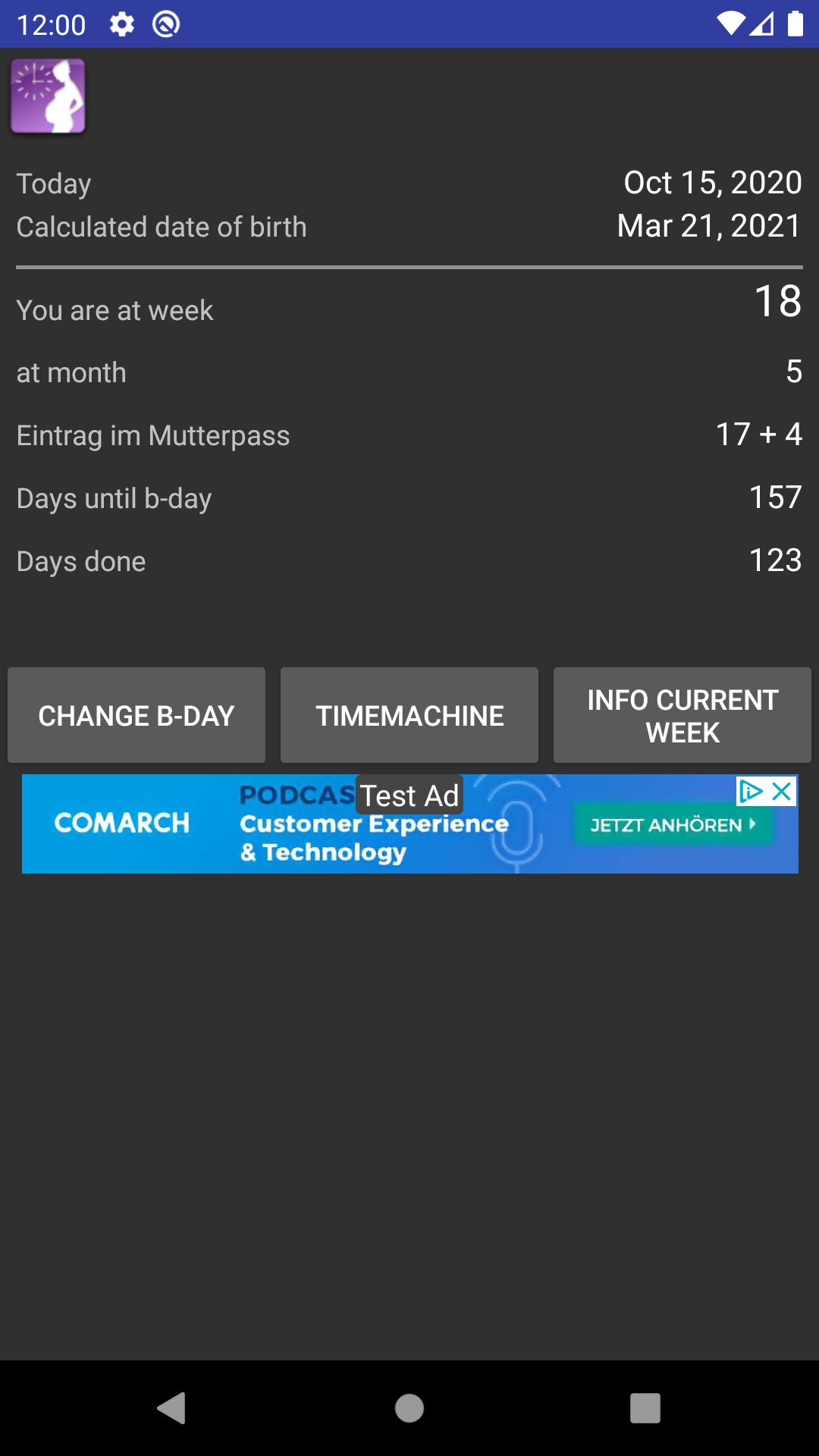Image resolution: width=819 pixels, height=1456 pixels.
Task: Go back using the system back button
Action: (172, 1408)
